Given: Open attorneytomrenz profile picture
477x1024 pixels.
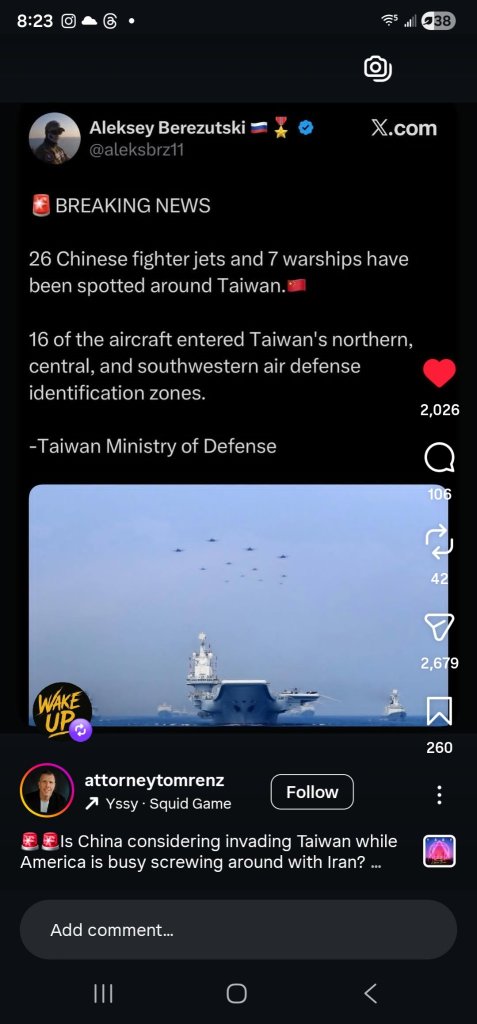Looking at the screenshot, I should point(47,790).
